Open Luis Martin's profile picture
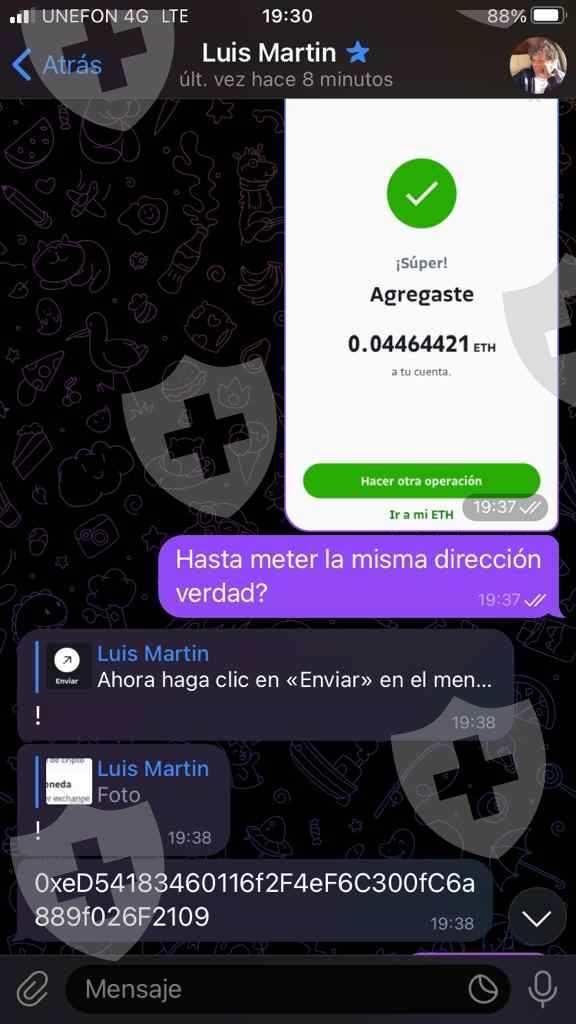The height and width of the screenshot is (1024, 576). click(537, 65)
